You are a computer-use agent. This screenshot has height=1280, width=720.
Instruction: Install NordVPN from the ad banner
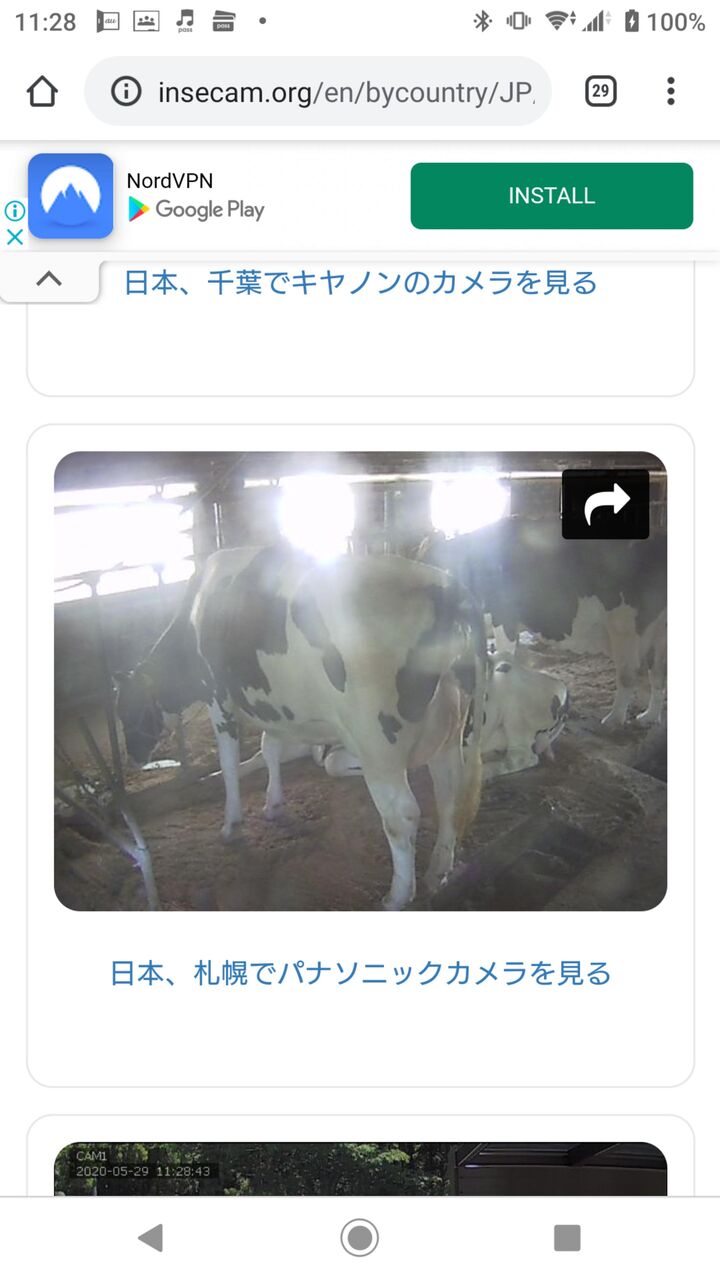551,196
